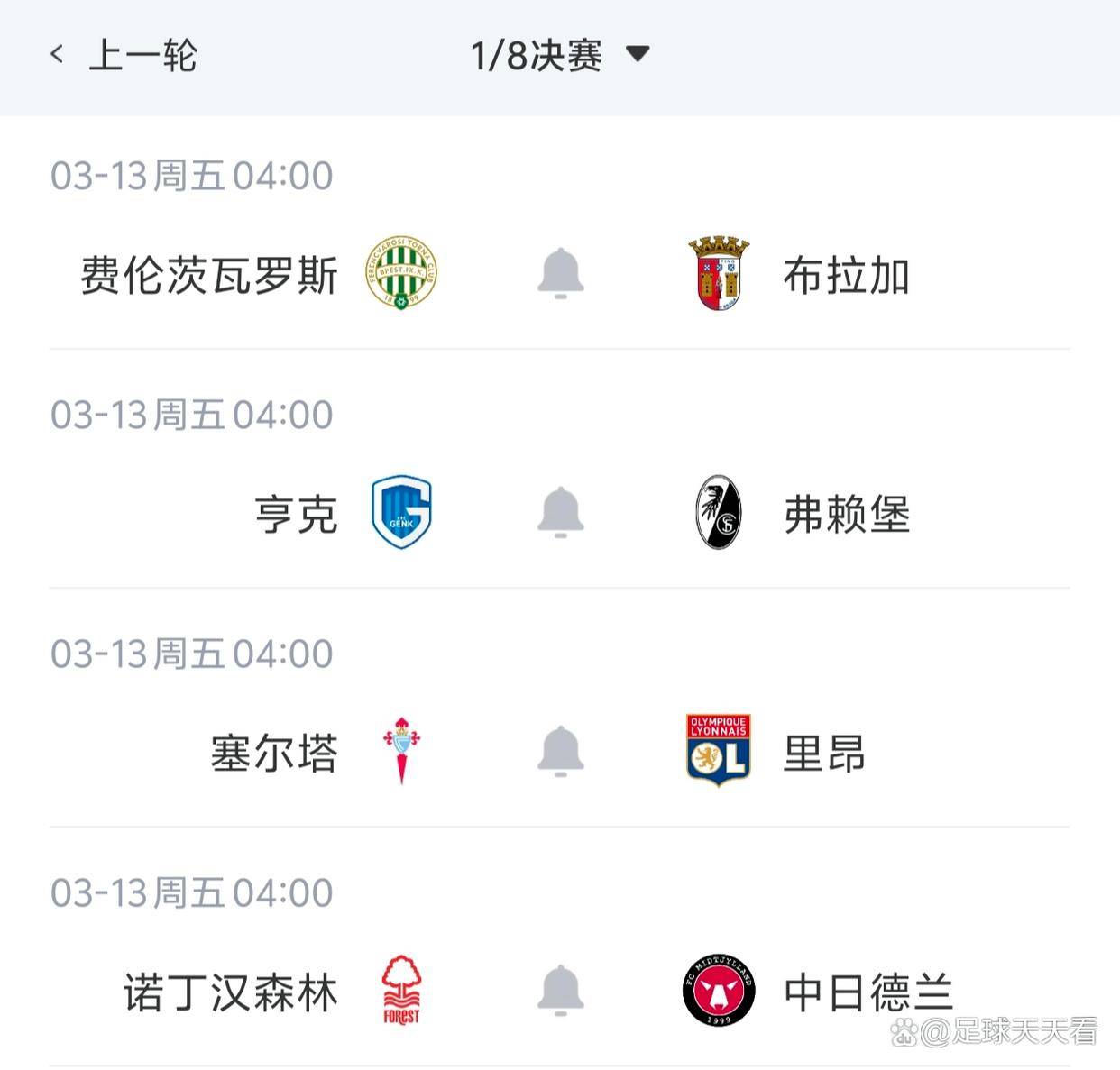
Task: Go back to 上一轮 previous round
Action: point(124,56)
